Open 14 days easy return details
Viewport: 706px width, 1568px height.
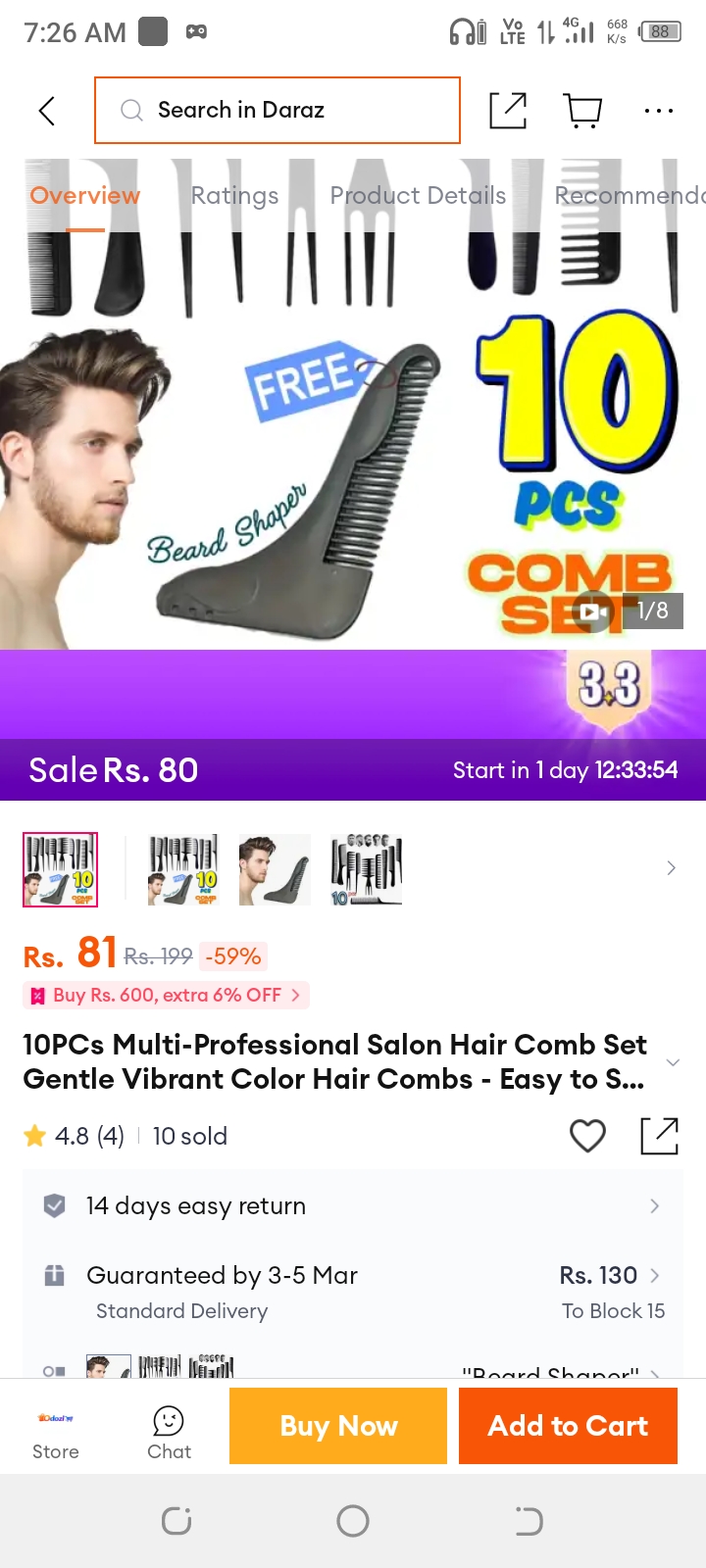[353, 1205]
